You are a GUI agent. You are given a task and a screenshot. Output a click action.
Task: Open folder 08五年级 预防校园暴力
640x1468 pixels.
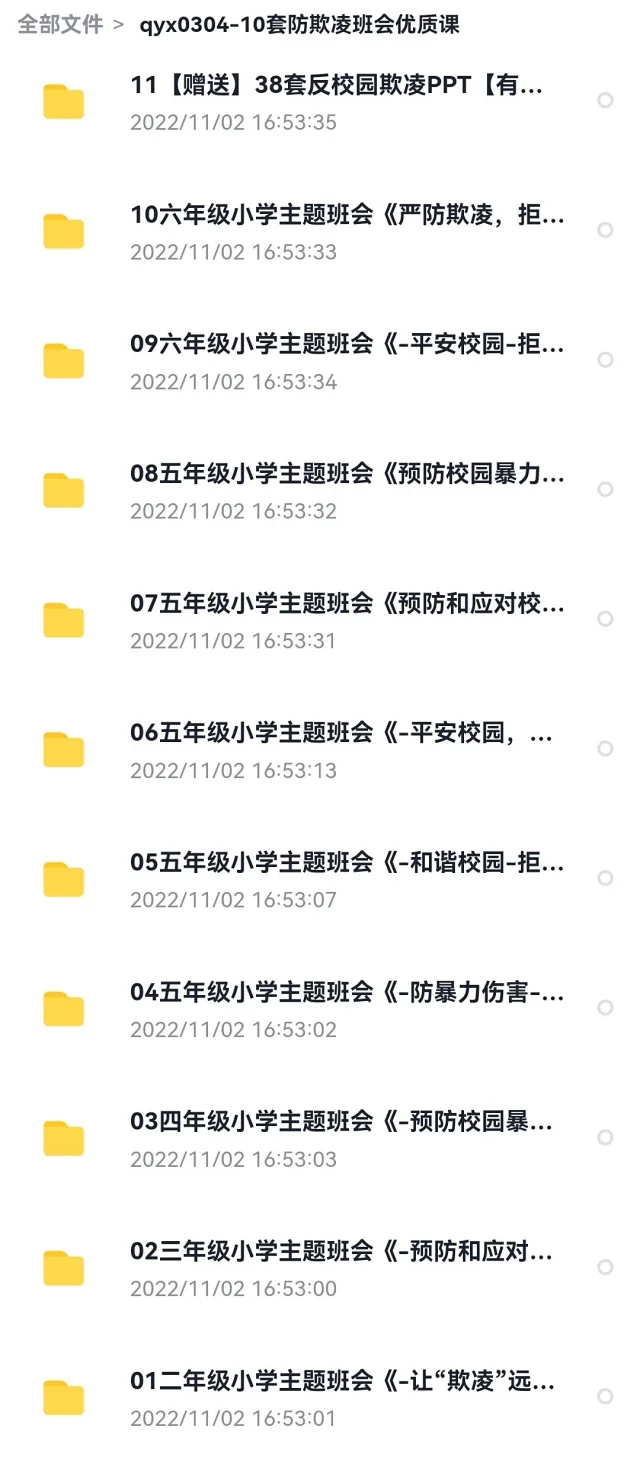tap(346, 474)
